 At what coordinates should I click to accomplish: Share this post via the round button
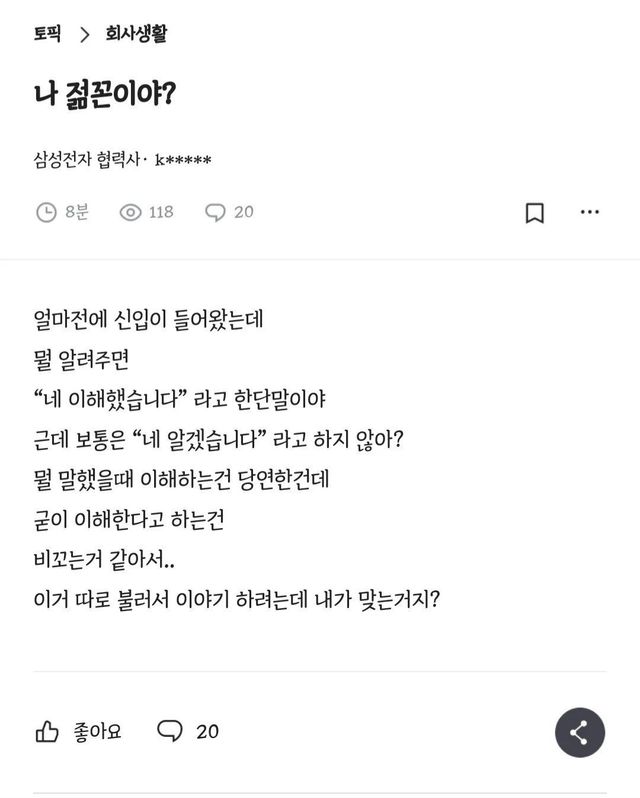[580, 732]
